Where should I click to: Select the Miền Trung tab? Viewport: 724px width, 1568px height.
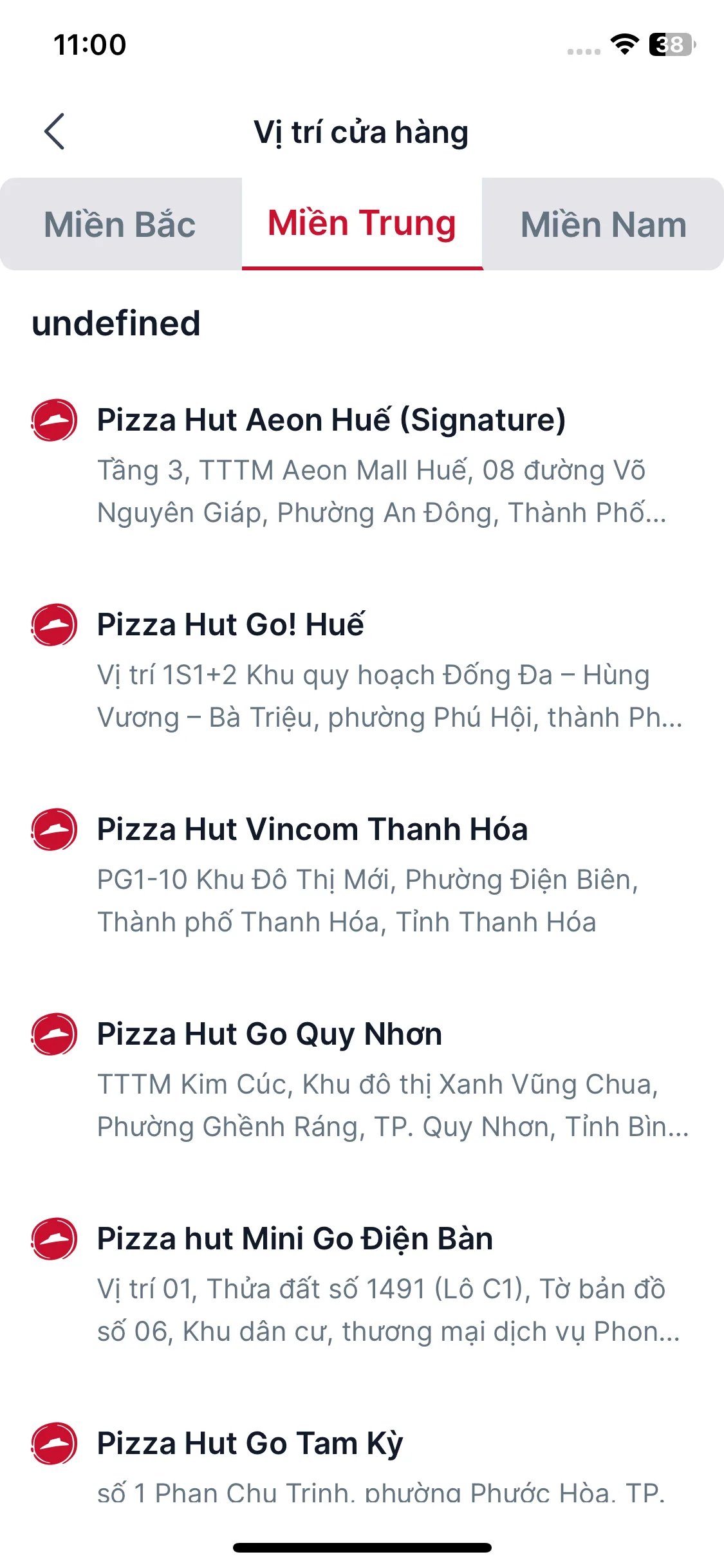click(x=362, y=223)
